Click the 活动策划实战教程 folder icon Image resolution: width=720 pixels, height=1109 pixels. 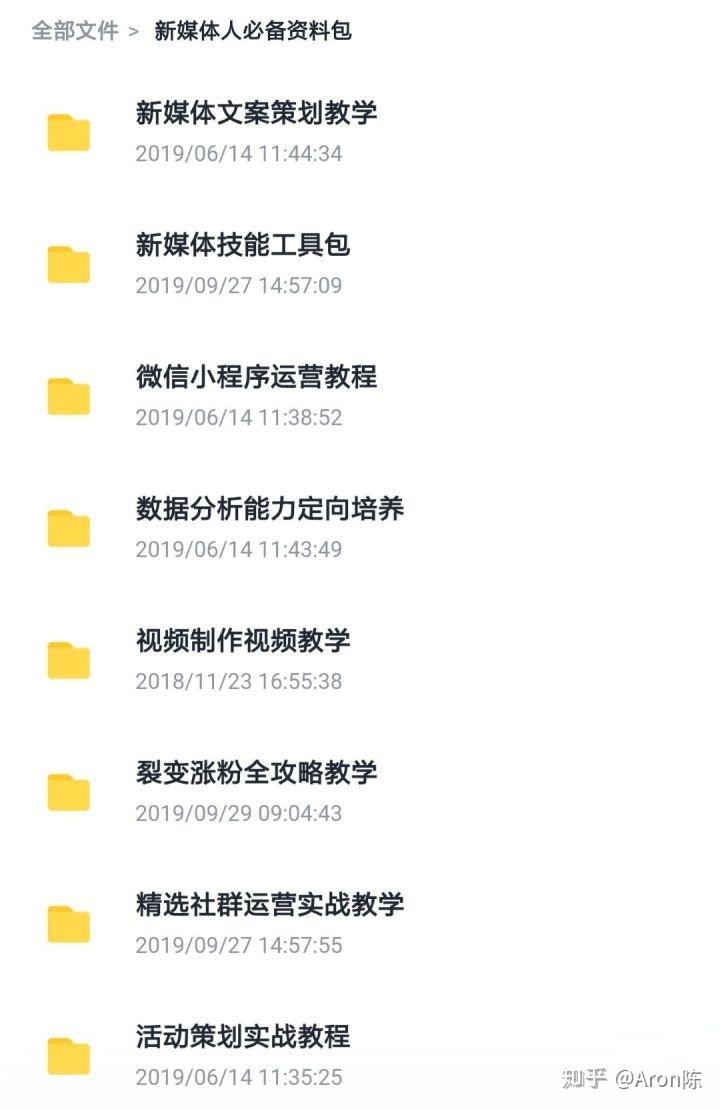pos(67,1056)
